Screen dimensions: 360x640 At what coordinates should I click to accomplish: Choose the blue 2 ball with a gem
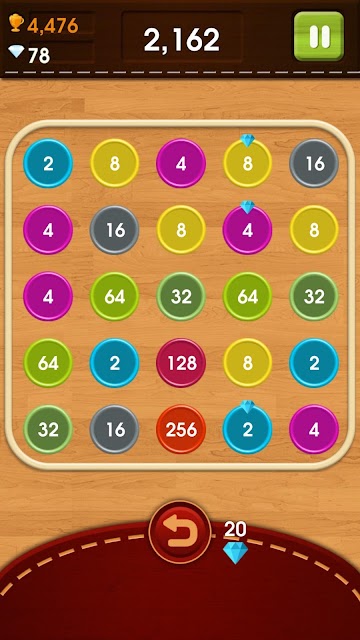coord(247,429)
